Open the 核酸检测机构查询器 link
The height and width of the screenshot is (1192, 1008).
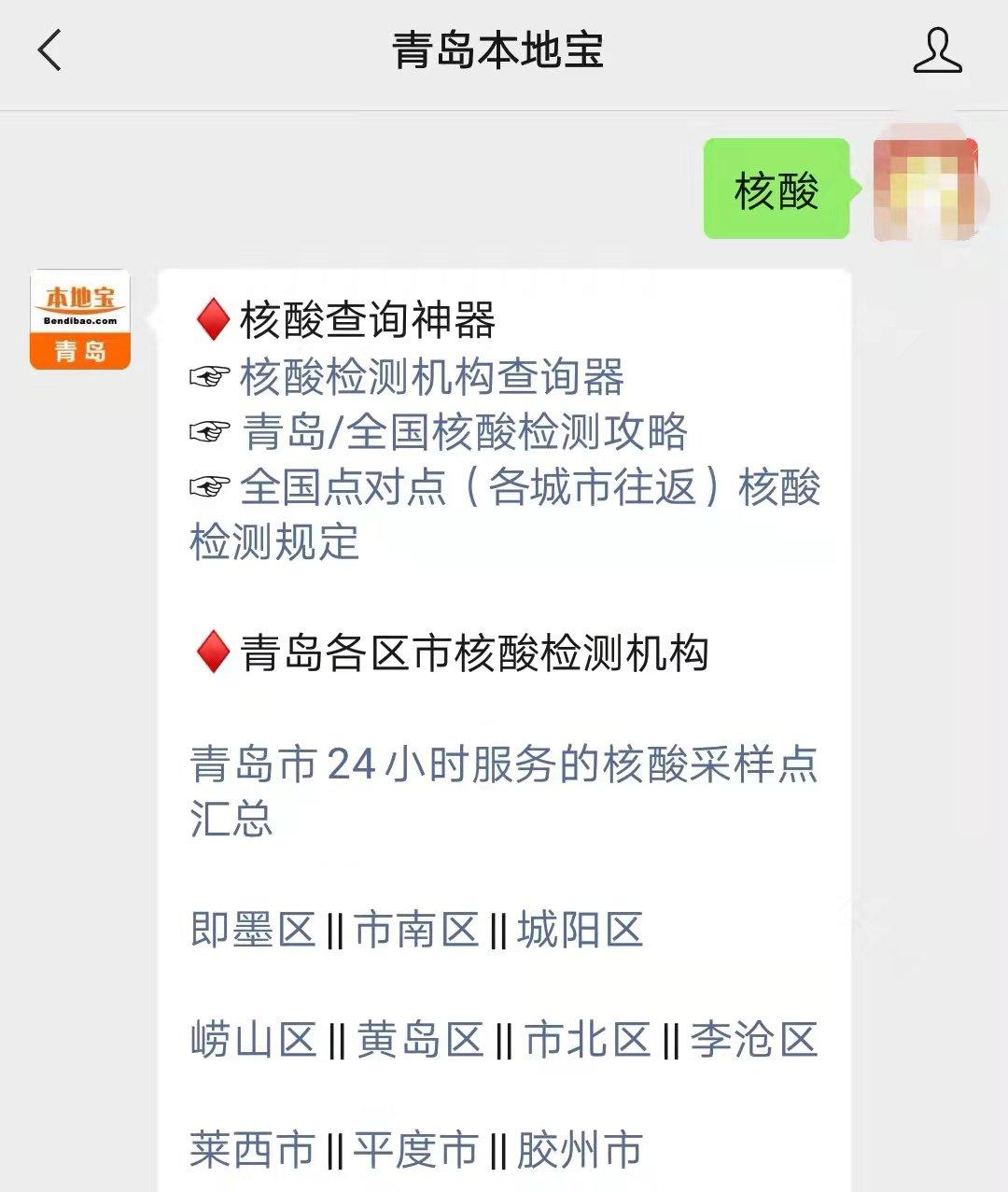tap(434, 378)
